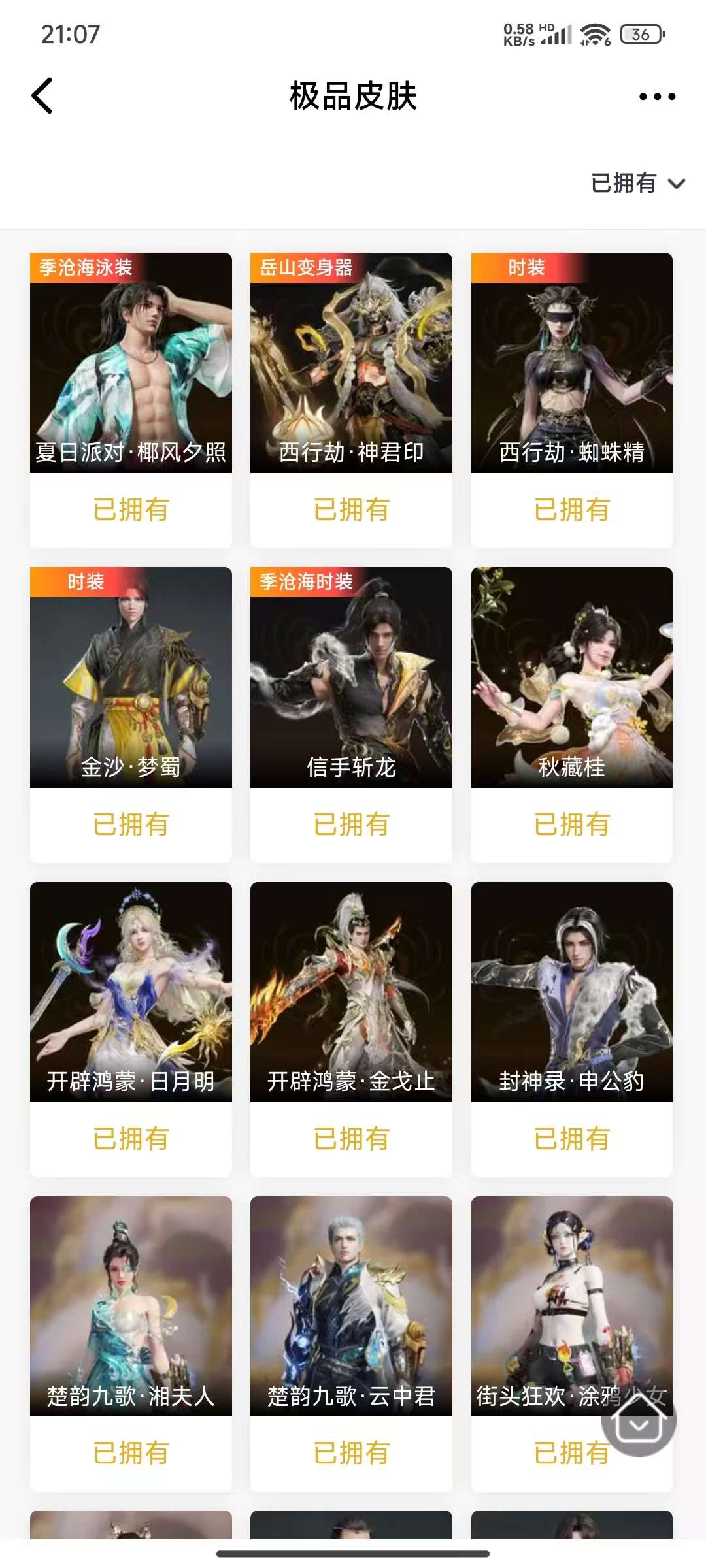Tap the floating home button
706x1568 pixels.
pos(639,1419)
